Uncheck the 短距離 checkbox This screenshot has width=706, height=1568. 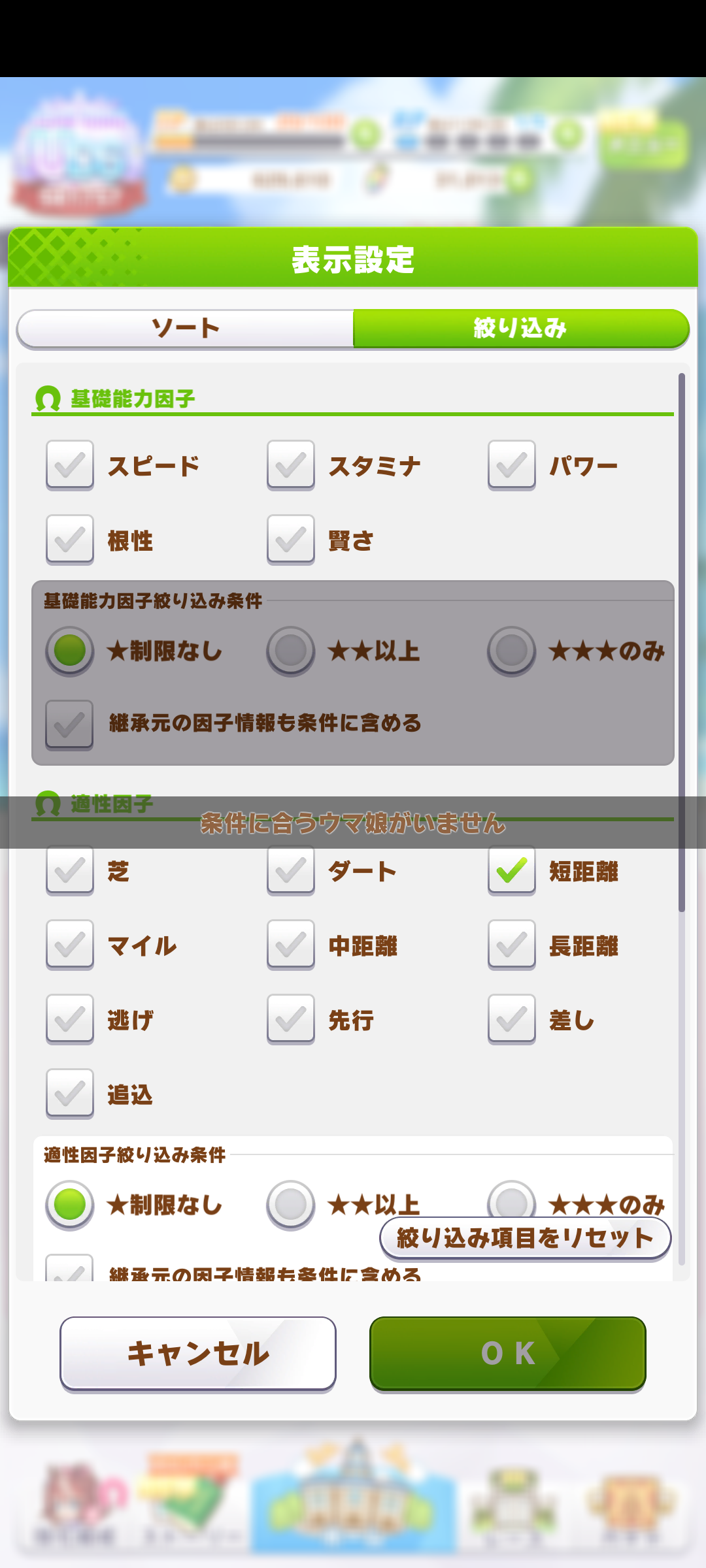point(512,870)
